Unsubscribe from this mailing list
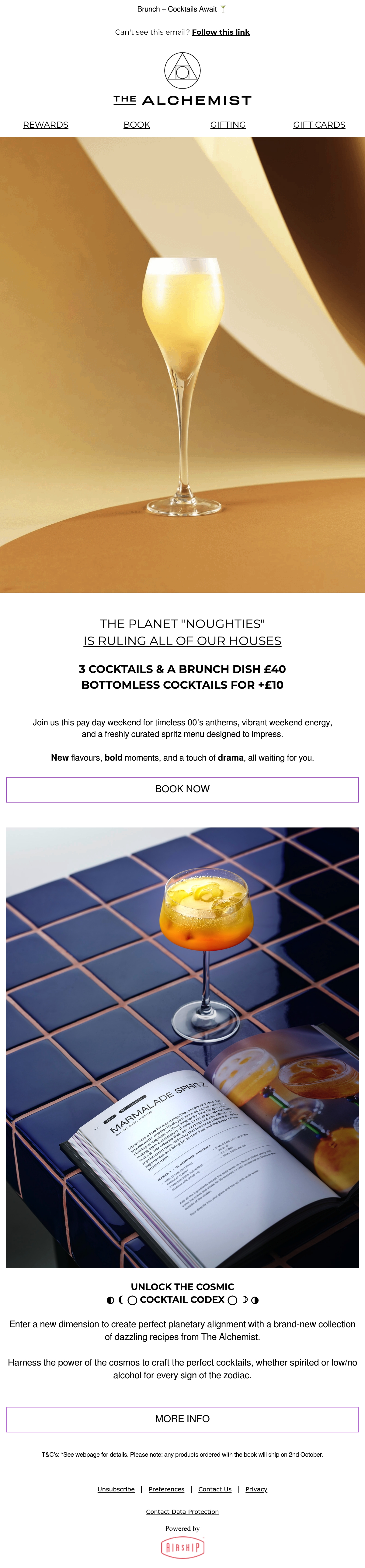Screen dimensions: 365x1568 point(116,1490)
